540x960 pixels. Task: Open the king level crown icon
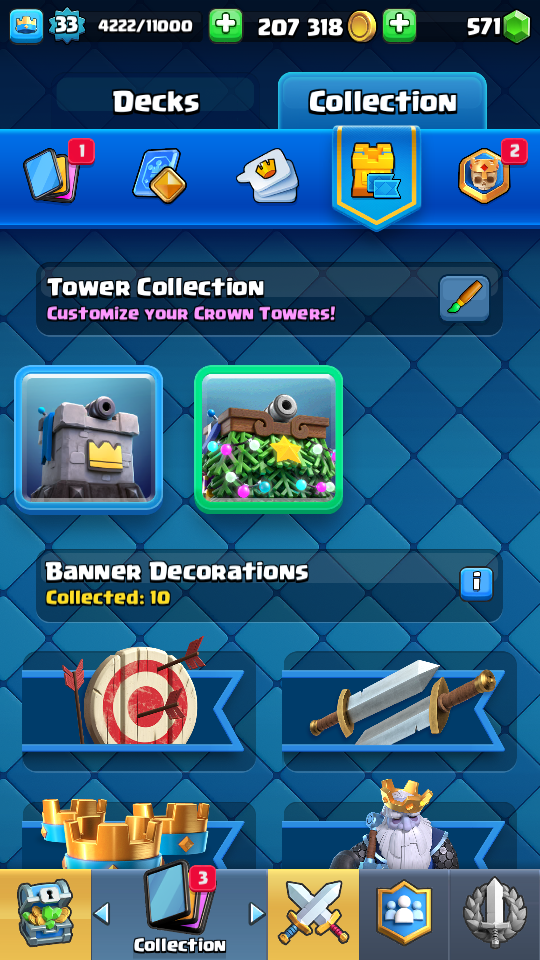pos(26,26)
